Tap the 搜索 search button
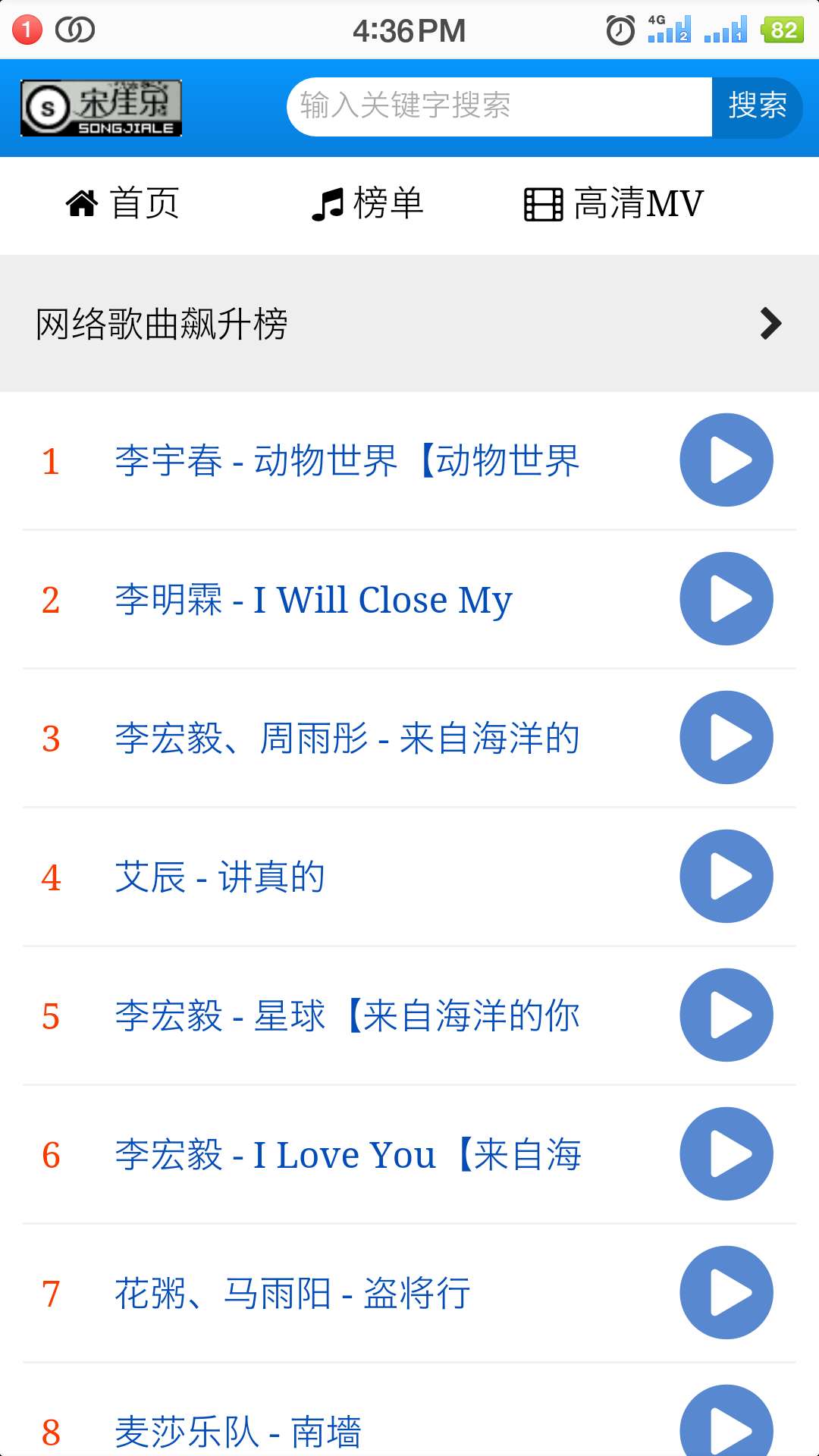819x1456 pixels. [x=757, y=107]
